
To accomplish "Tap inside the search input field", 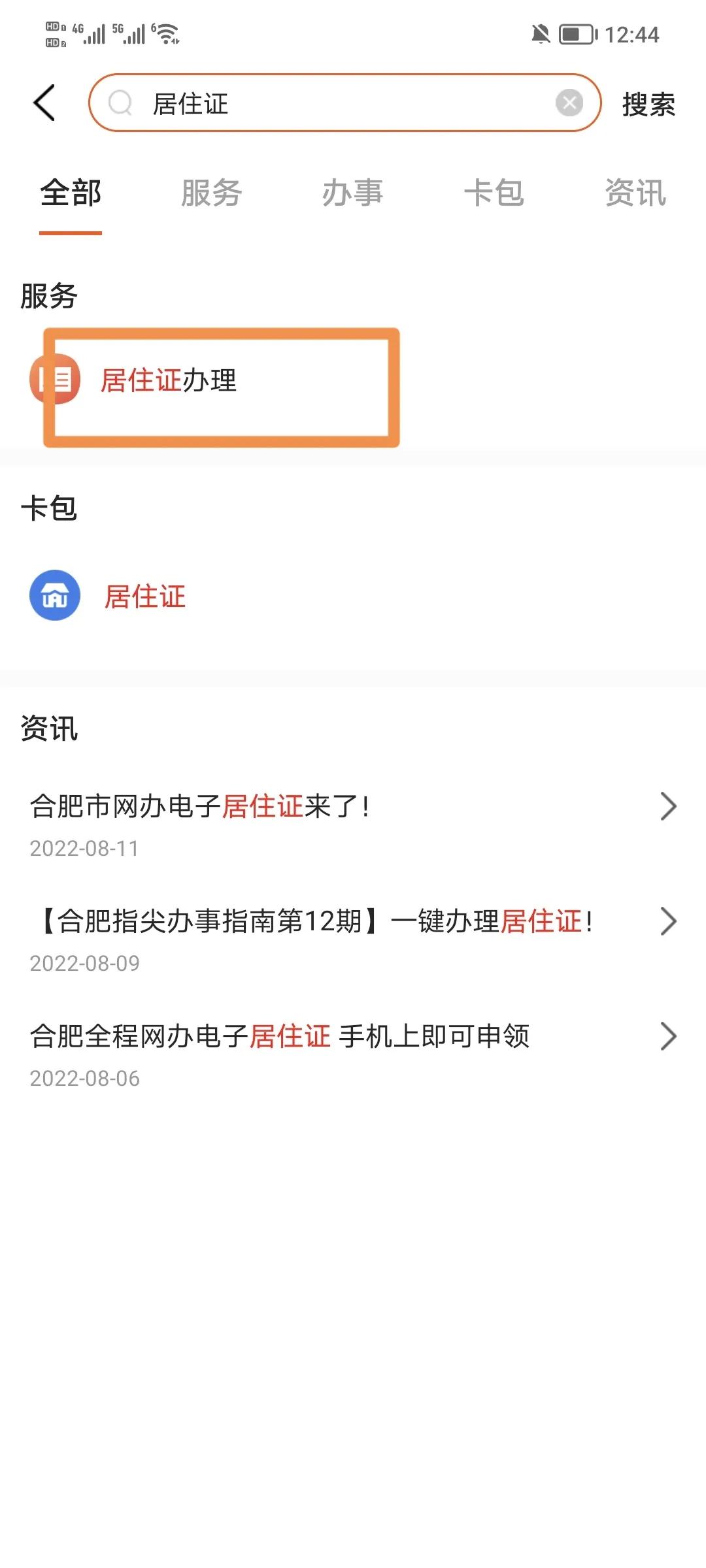I will 327,103.
